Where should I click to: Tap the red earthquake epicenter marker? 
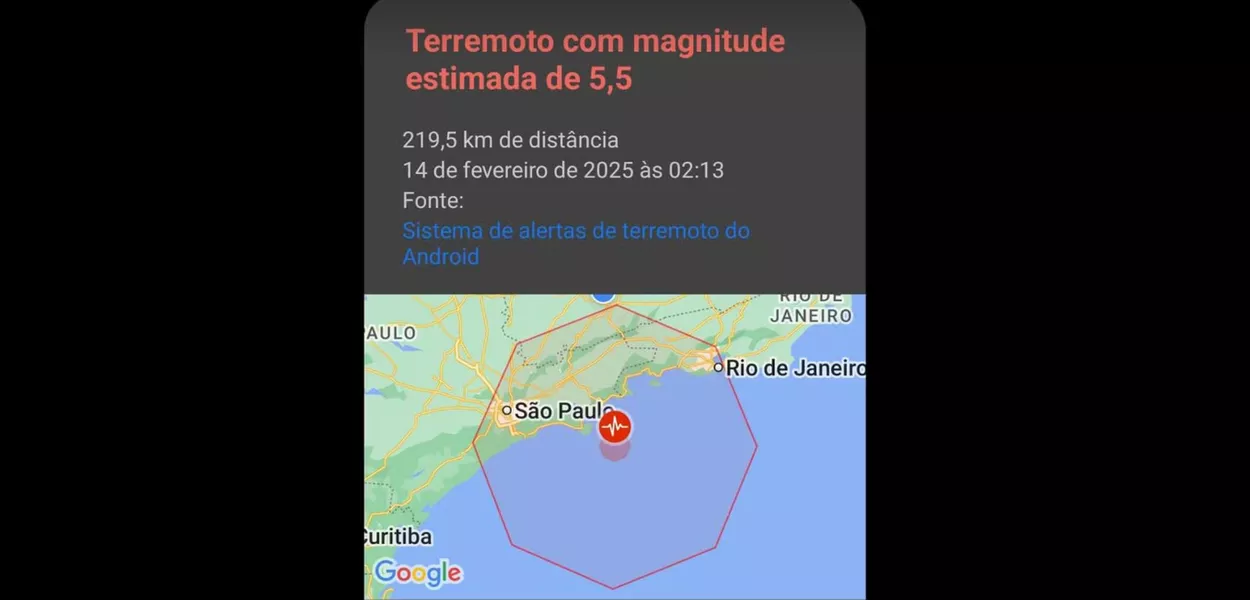615,427
